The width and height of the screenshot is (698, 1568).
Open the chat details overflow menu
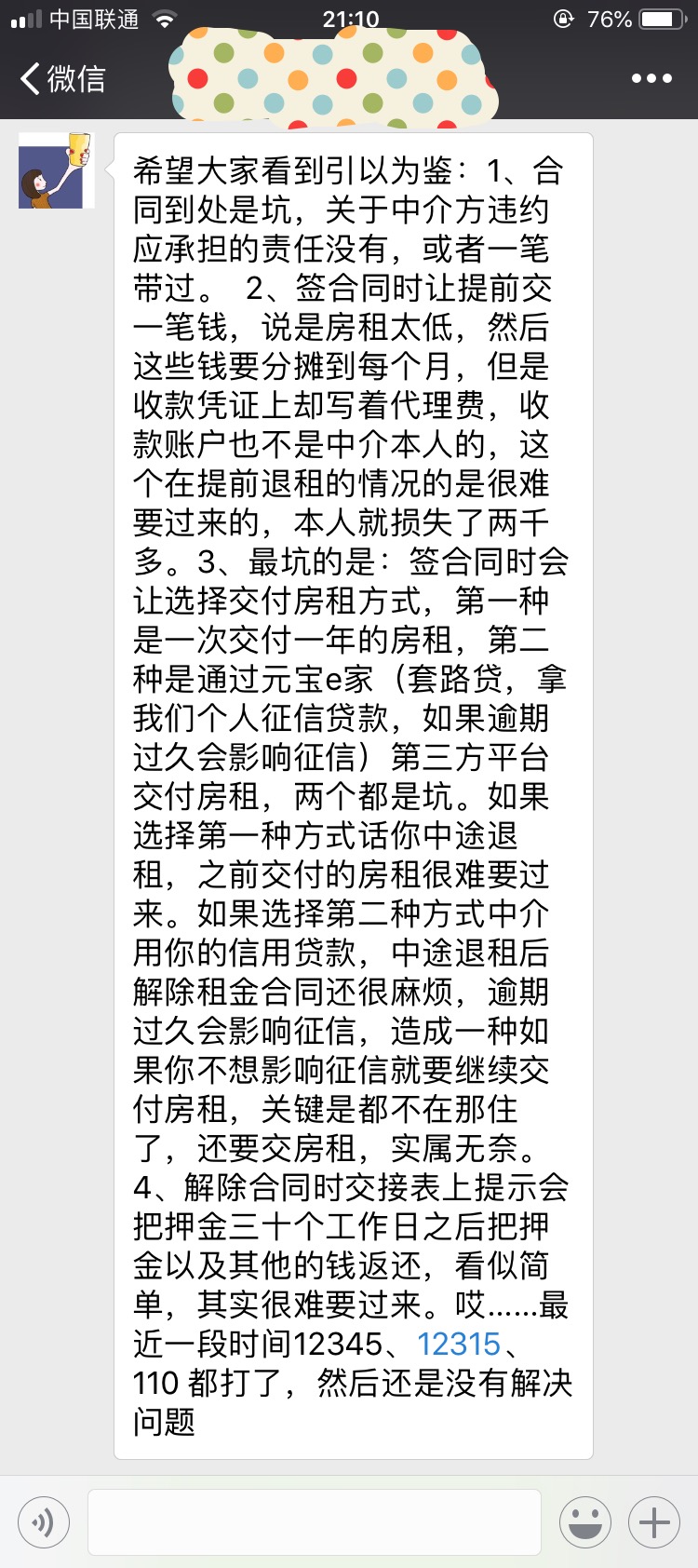click(x=651, y=78)
